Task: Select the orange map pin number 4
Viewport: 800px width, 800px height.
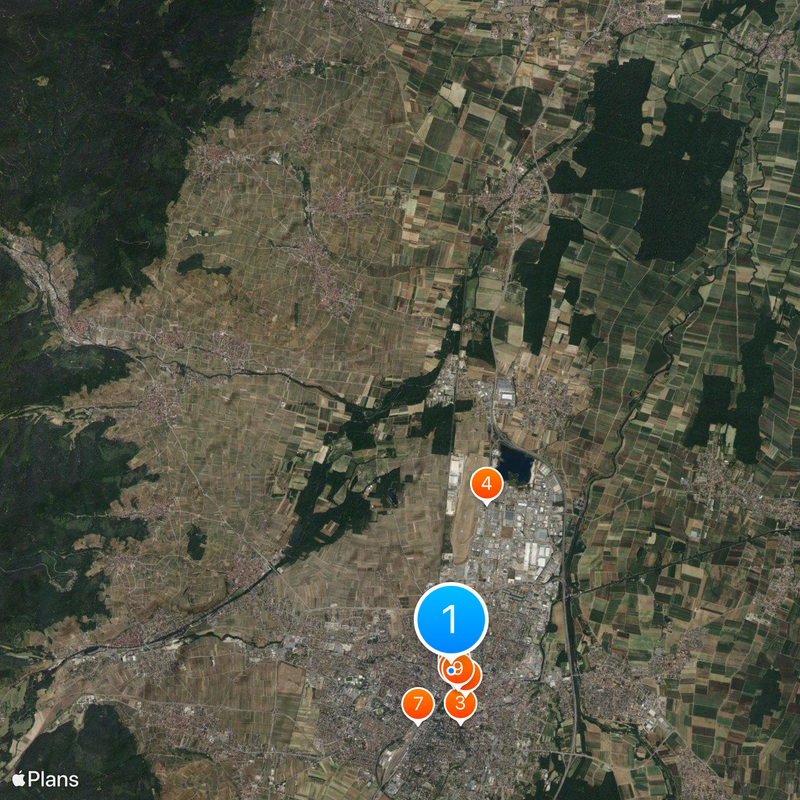Action: click(486, 485)
